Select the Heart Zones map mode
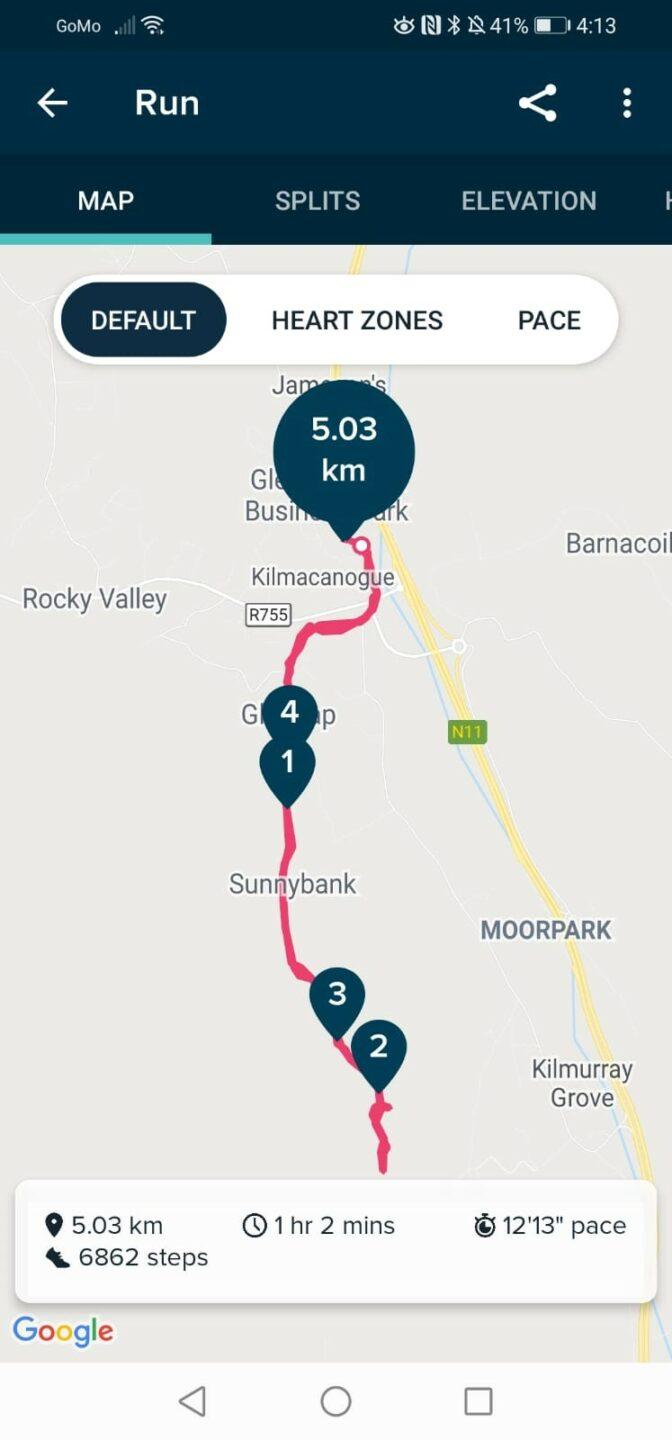The width and height of the screenshot is (672, 1440). pos(357,320)
